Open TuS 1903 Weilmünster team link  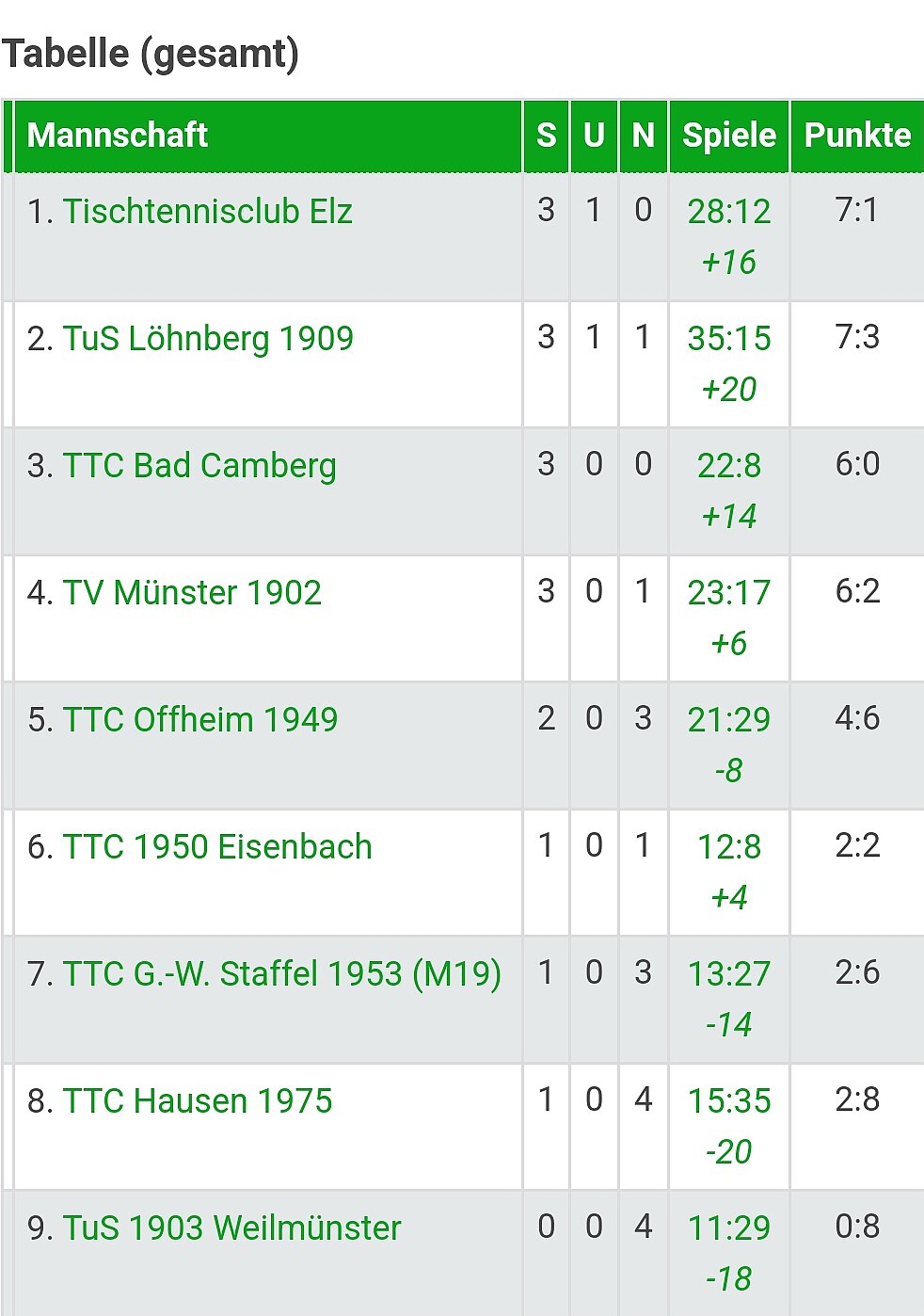point(231,1228)
